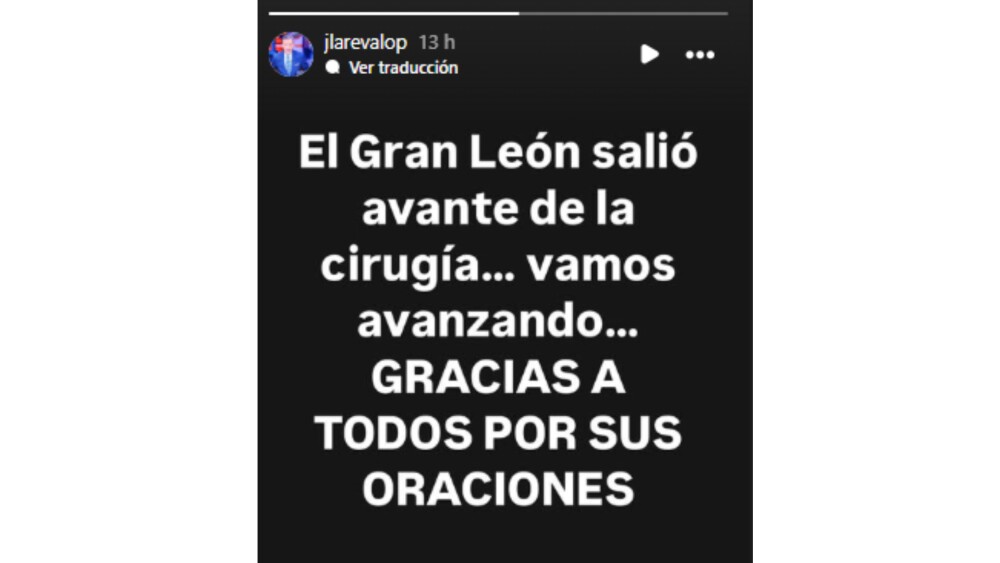The height and width of the screenshot is (563, 1000).
Task: Resume the story with the play button
Action: click(x=650, y=54)
